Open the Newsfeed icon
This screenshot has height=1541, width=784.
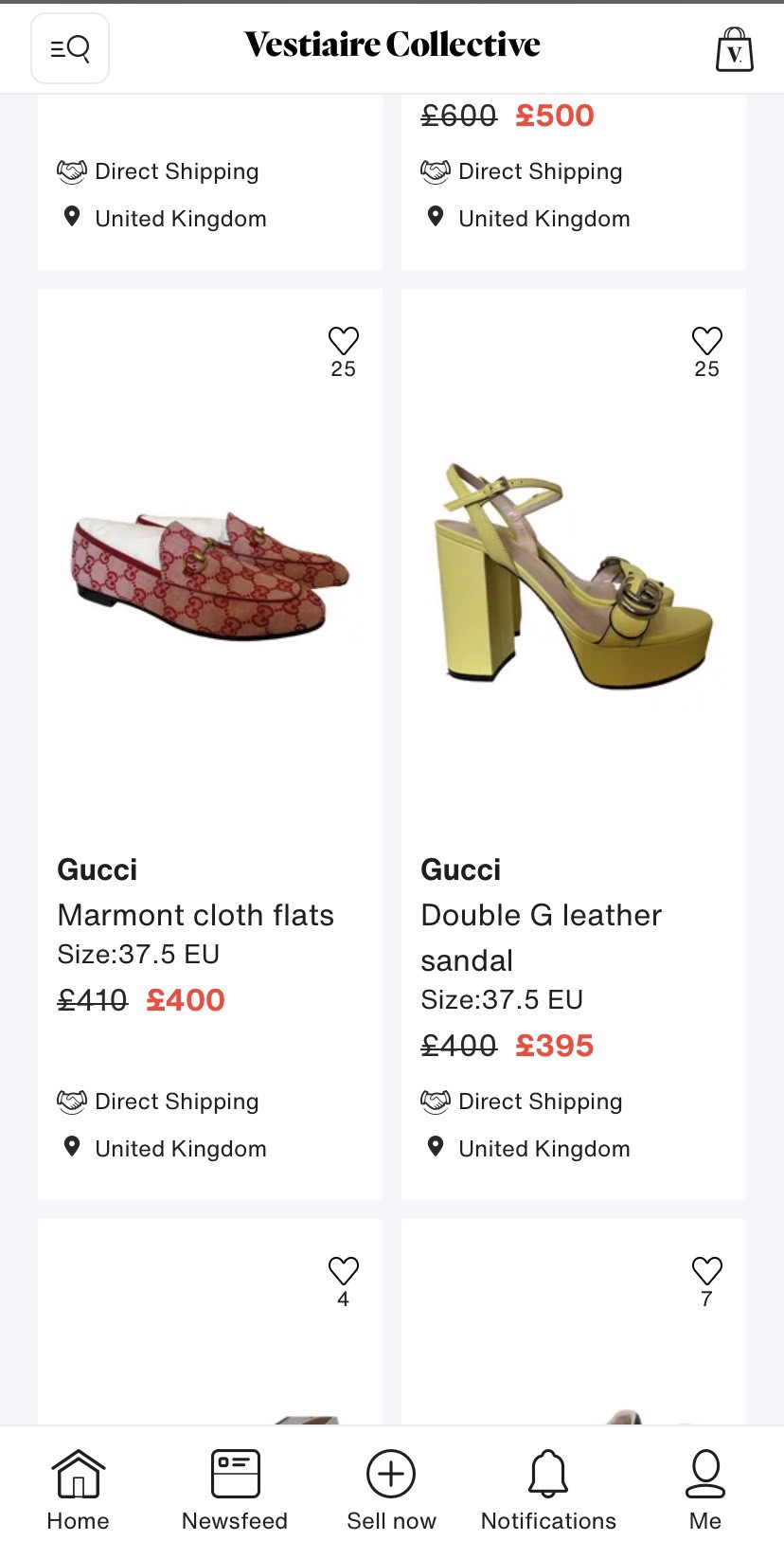(234, 1474)
